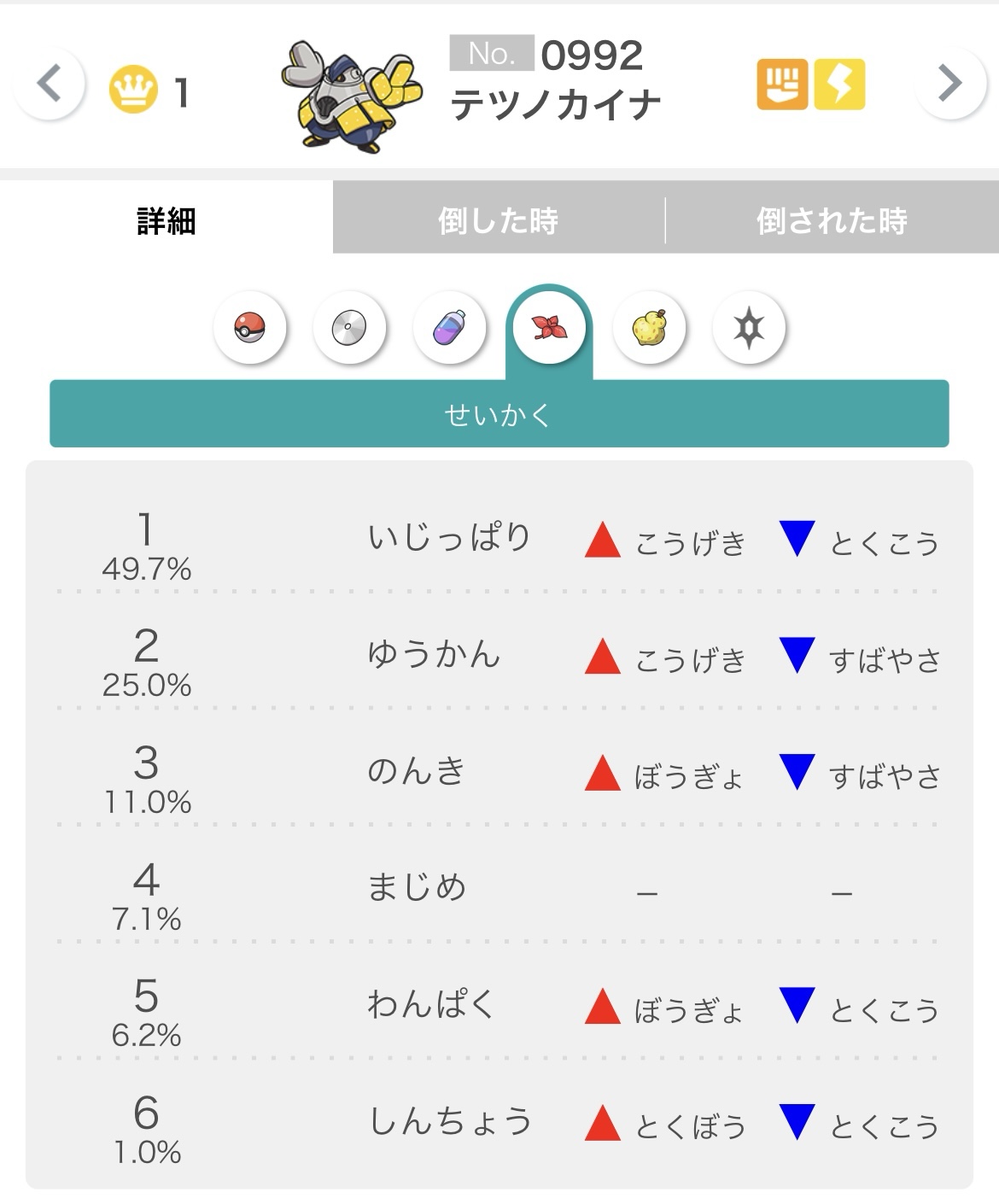
Task: Select the silver disc moves icon
Action: coord(349,328)
